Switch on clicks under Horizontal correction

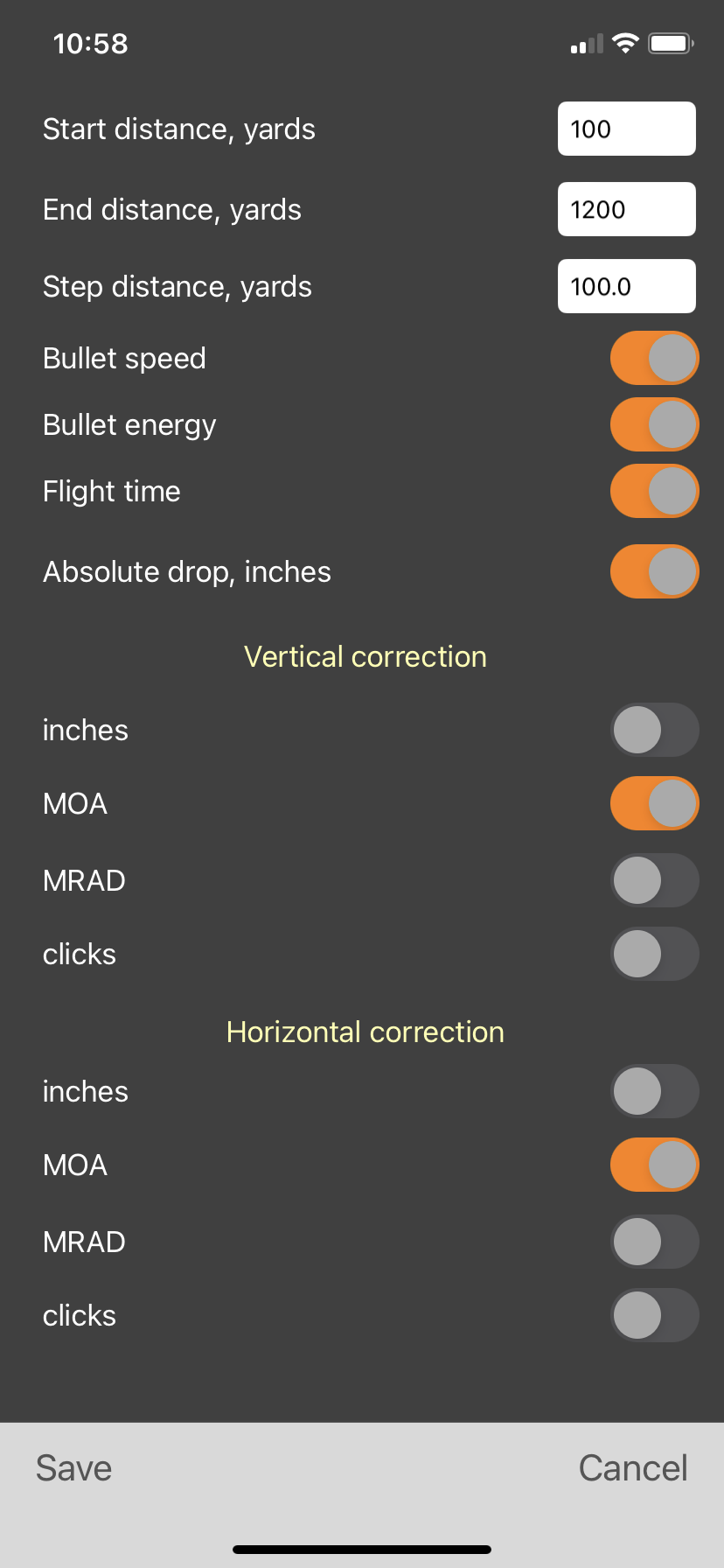(654, 1315)
